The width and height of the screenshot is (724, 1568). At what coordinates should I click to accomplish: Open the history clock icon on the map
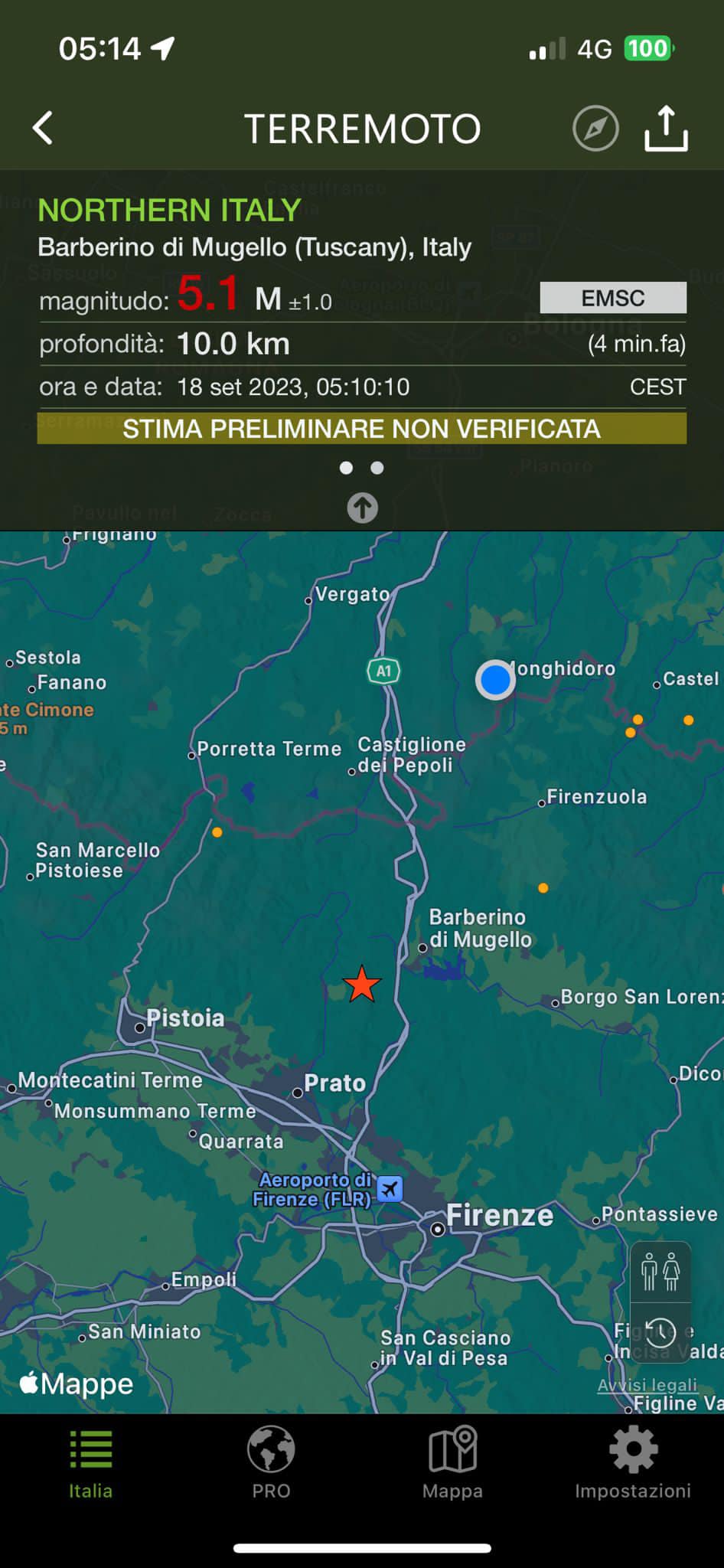pyautogui.click(x=660, y=1332)
